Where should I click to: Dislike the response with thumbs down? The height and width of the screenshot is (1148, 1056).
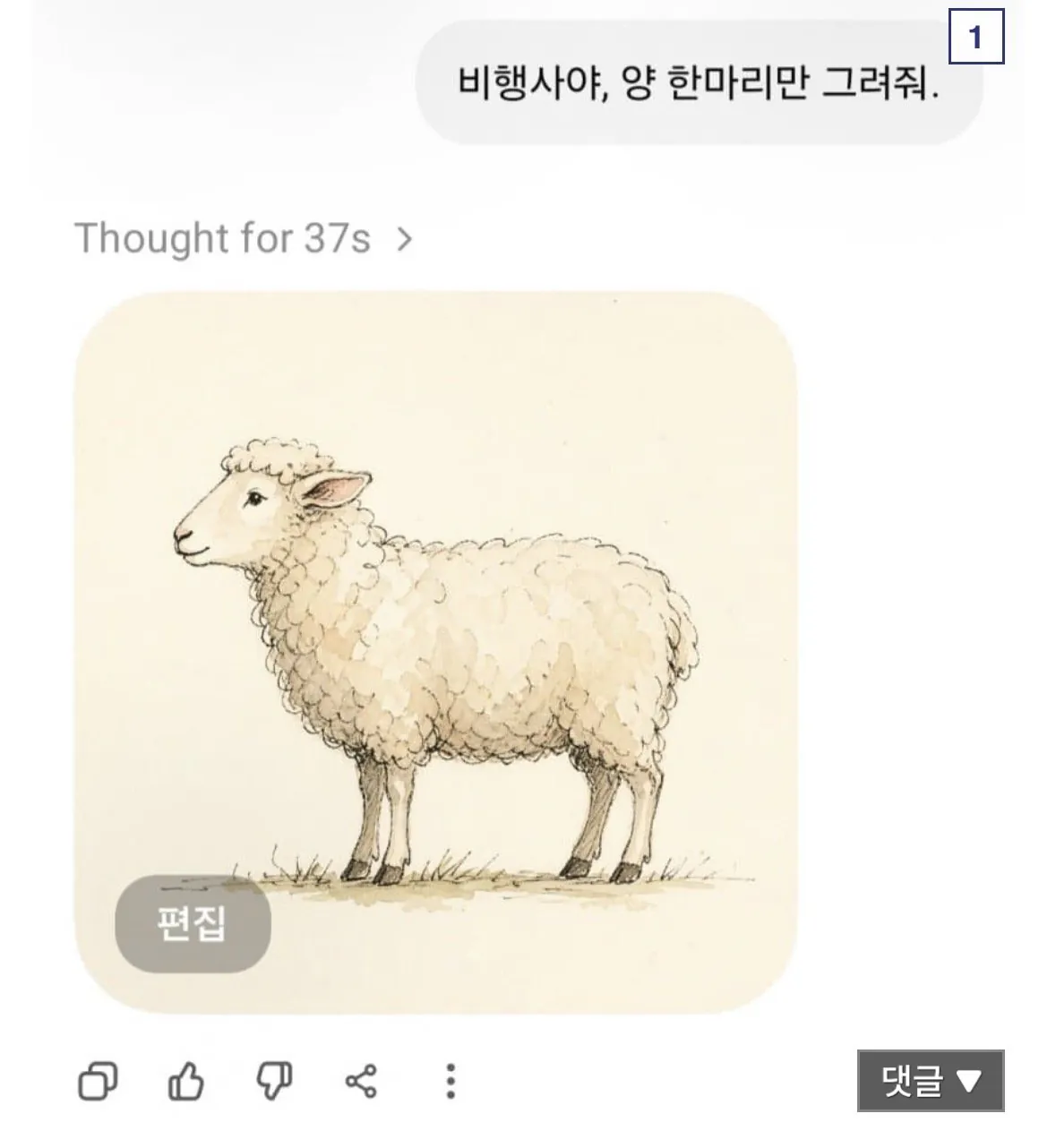coord(274,1081)
